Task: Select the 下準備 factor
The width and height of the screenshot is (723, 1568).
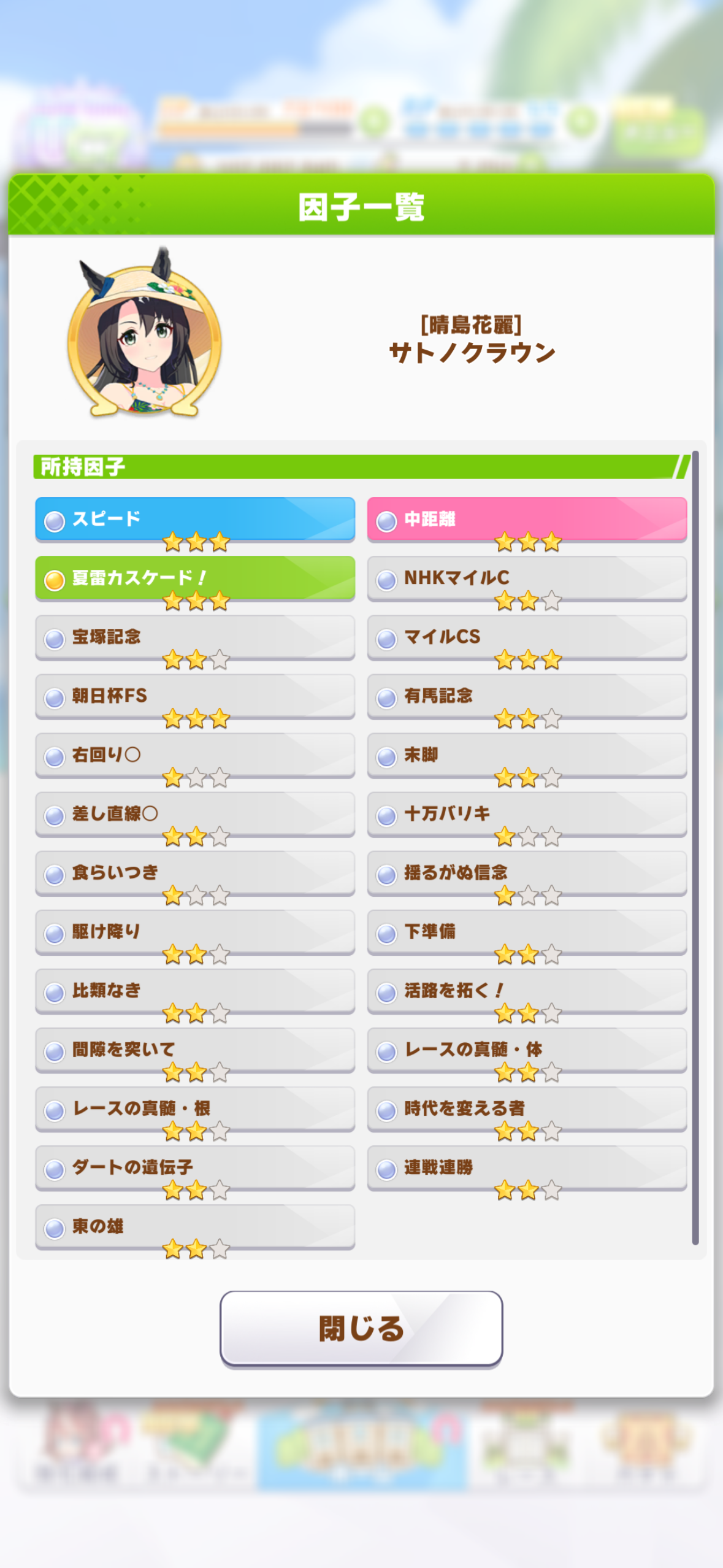Action: click(x=527, y=931)
